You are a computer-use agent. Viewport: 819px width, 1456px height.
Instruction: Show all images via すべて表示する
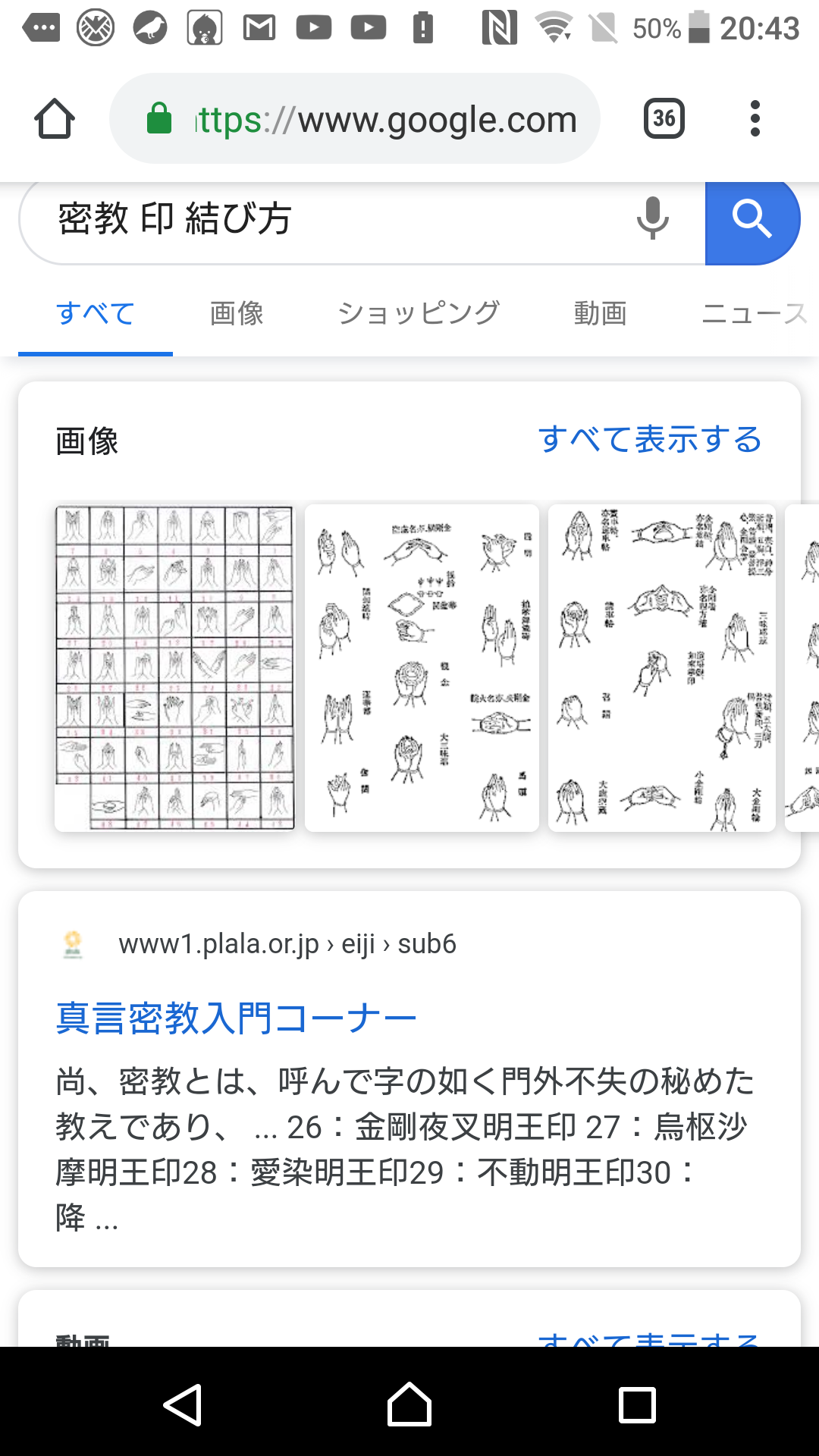coord(650,440)
